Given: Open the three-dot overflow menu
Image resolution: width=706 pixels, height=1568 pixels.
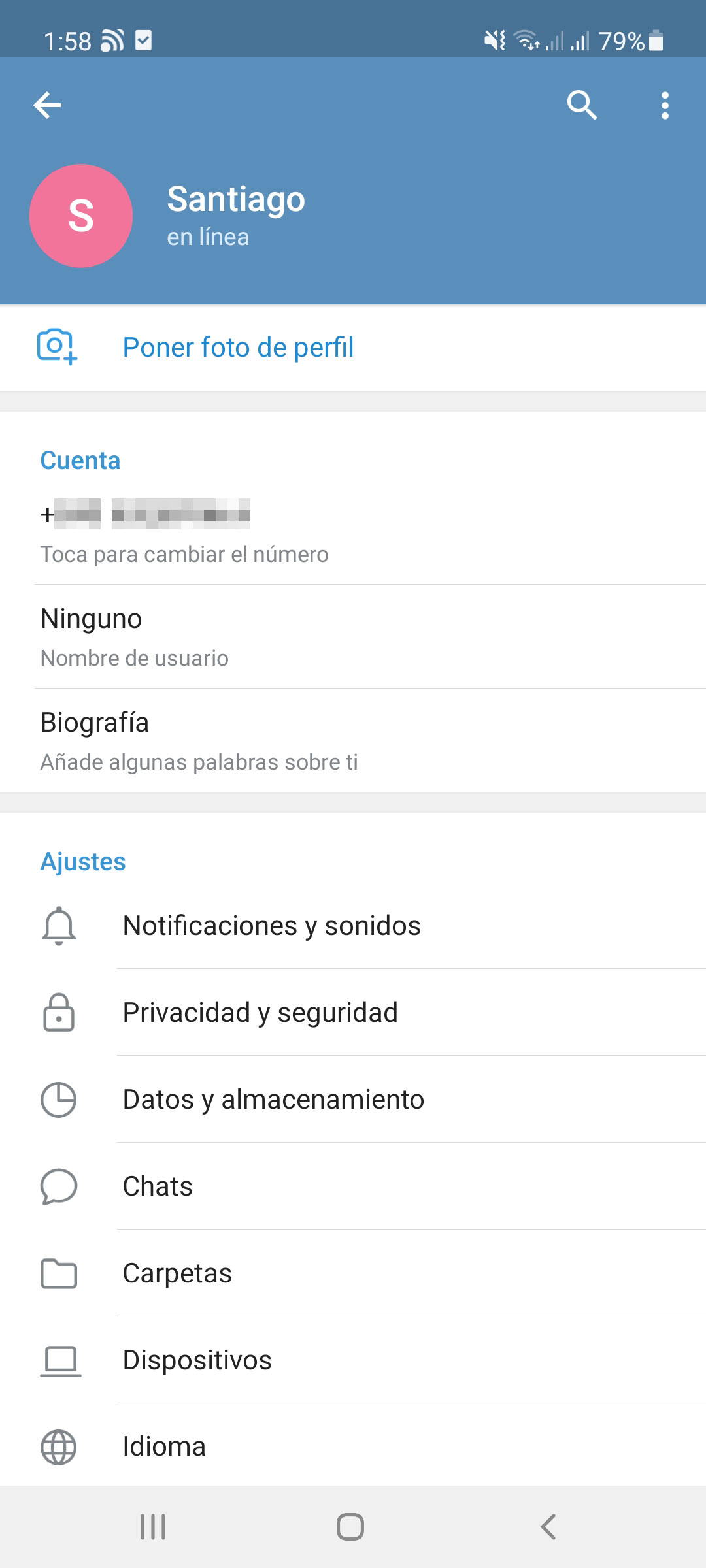Looking at the screenshot, I should point(665,105).
